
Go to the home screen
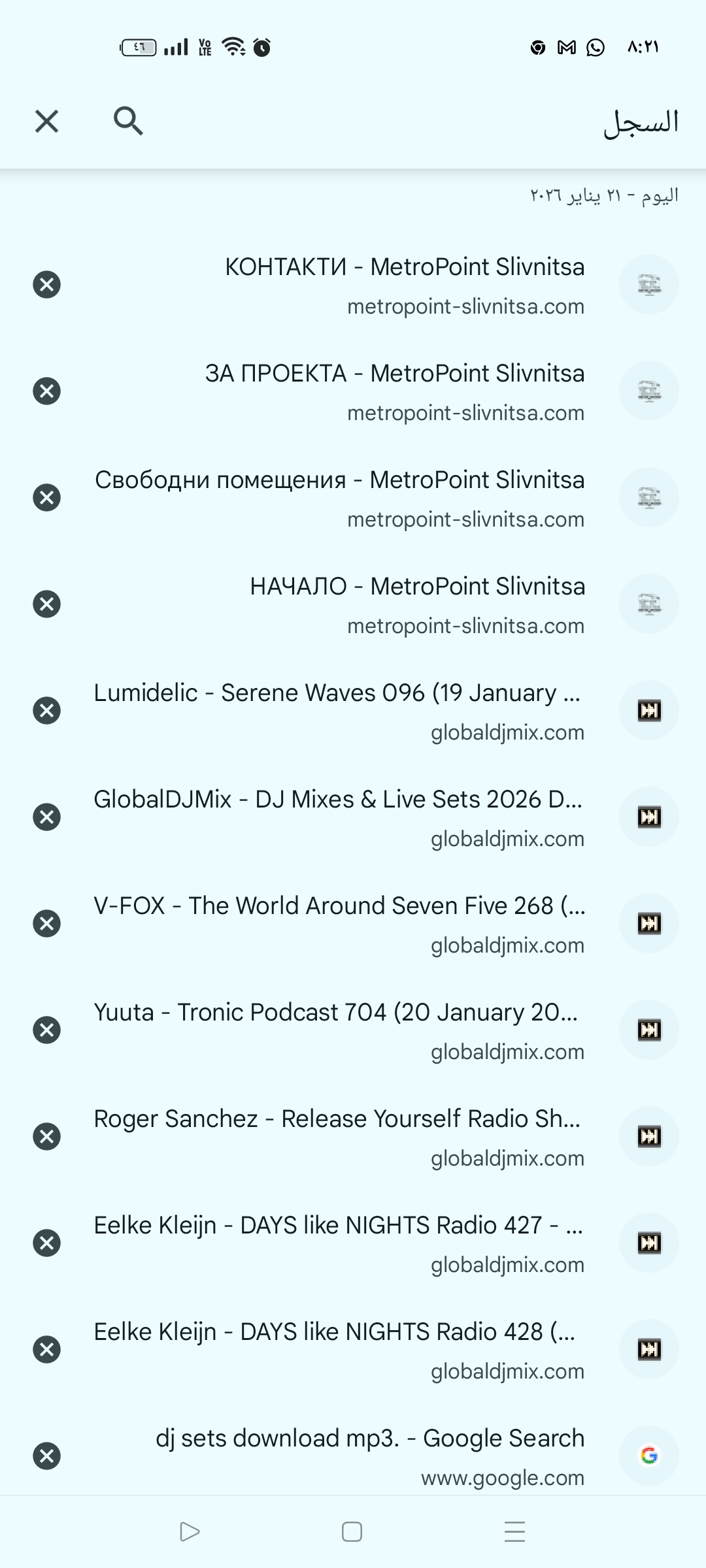(x=352, y=1531)
